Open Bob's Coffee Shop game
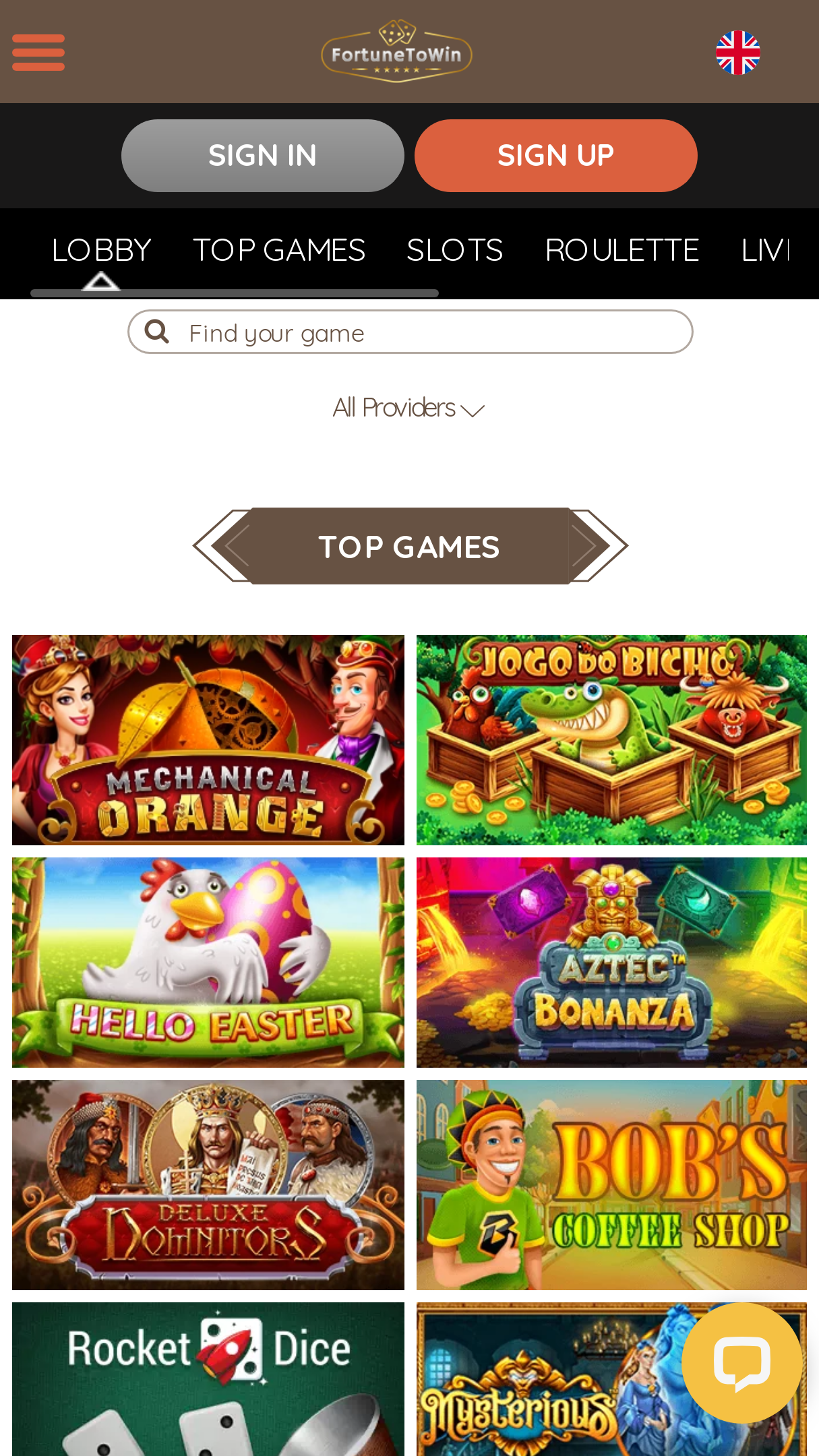The height and width of the screenshot is (1456, 819). pyautogui.click(x=611, y=1185)
